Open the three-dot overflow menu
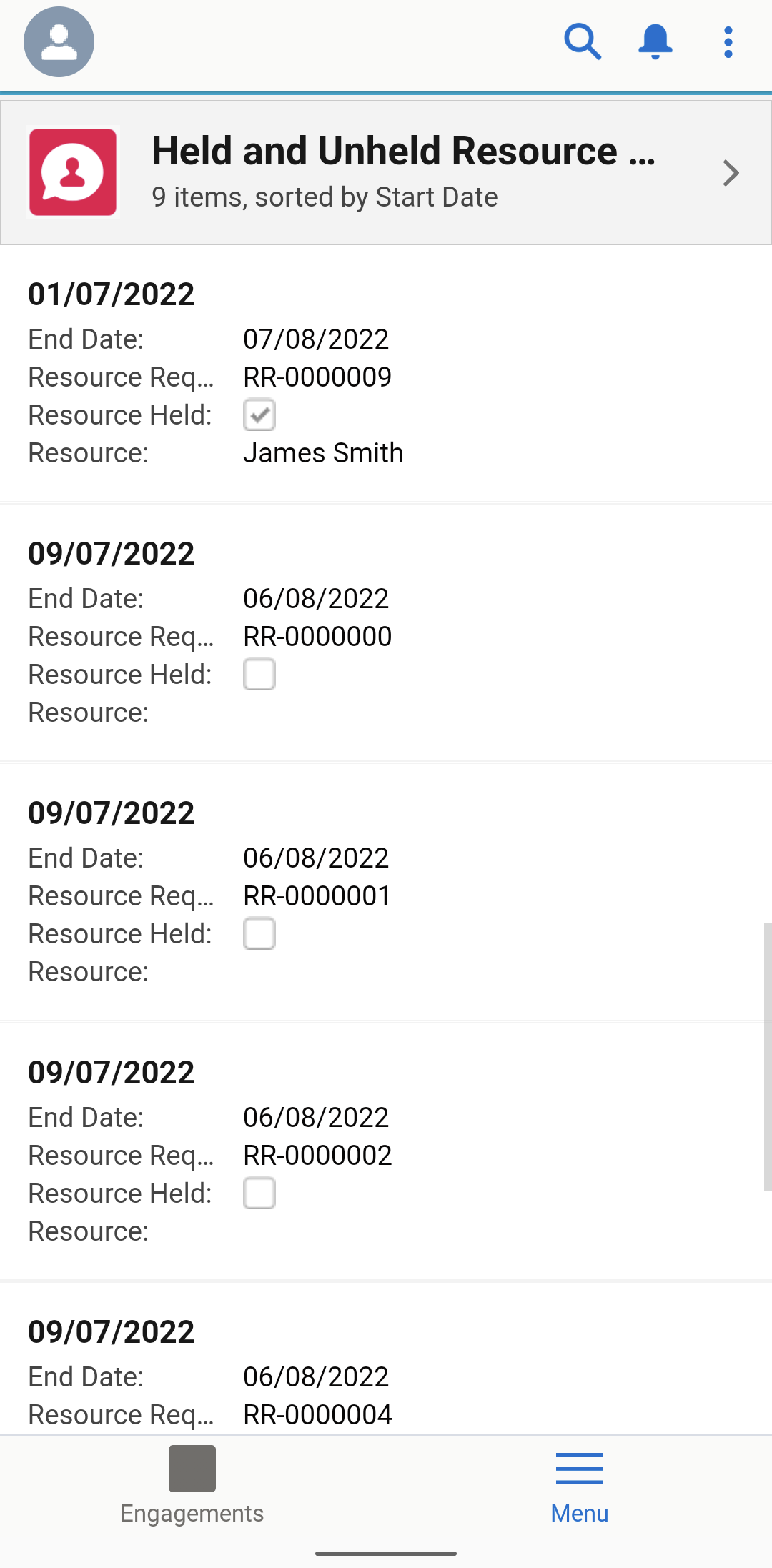This screenshot has height=1568, width=772. 728,42
